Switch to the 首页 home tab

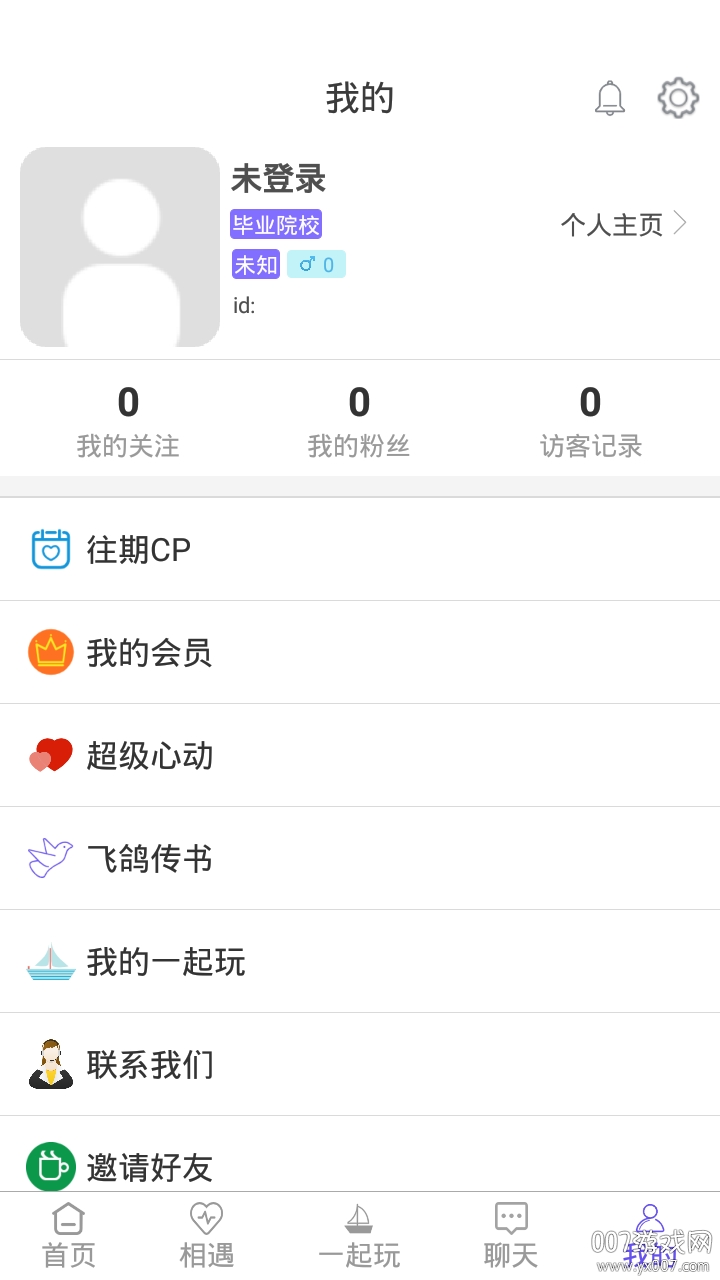point(68,1236)
